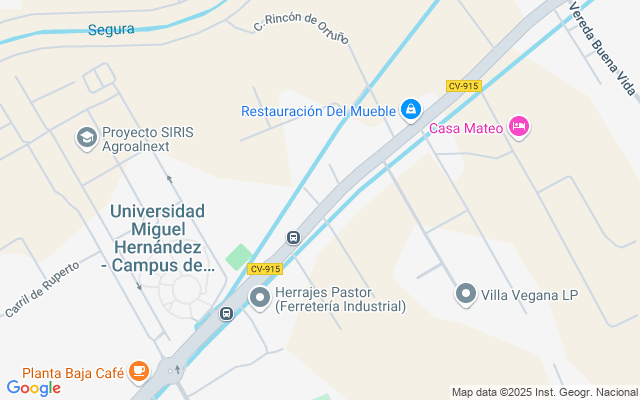The width and height of the screenshot is (640, 400).
Task: Open Universidad Miguel Hernández campus label
Action: 157,238
